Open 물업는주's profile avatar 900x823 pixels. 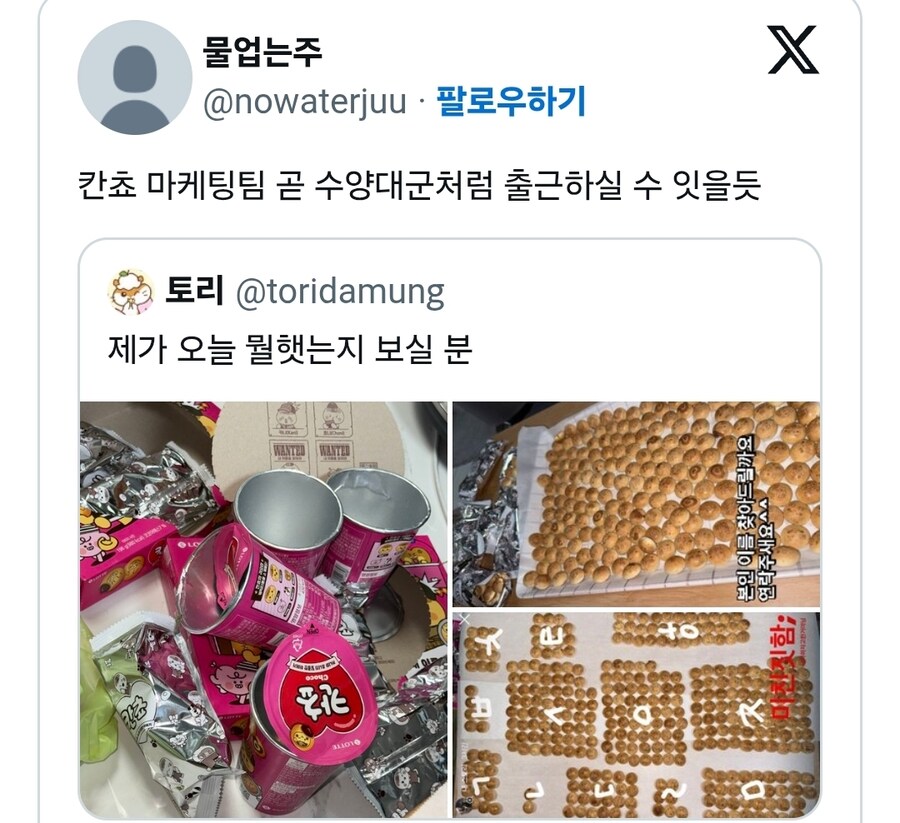134,77
